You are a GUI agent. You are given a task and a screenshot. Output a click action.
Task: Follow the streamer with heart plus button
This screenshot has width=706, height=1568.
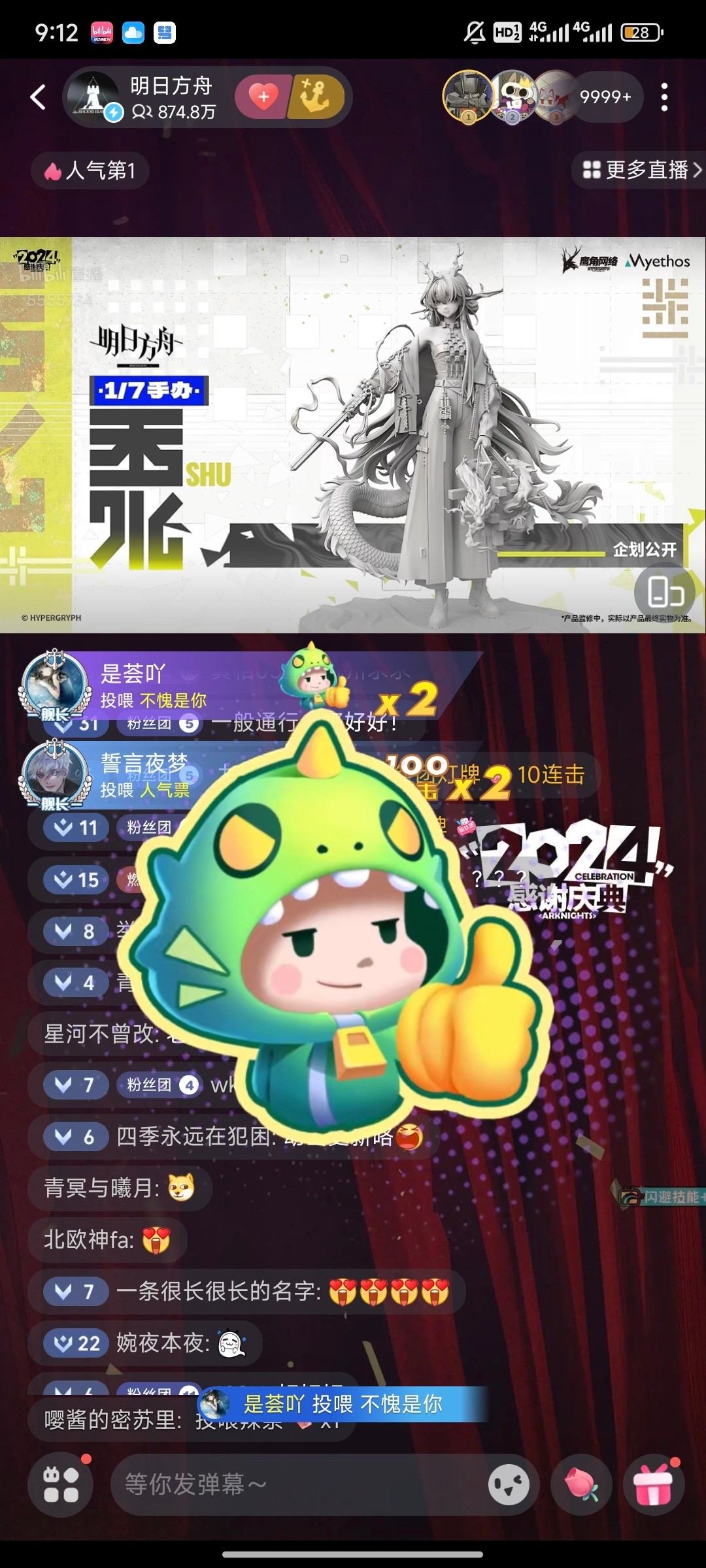[x=263, y=97]
